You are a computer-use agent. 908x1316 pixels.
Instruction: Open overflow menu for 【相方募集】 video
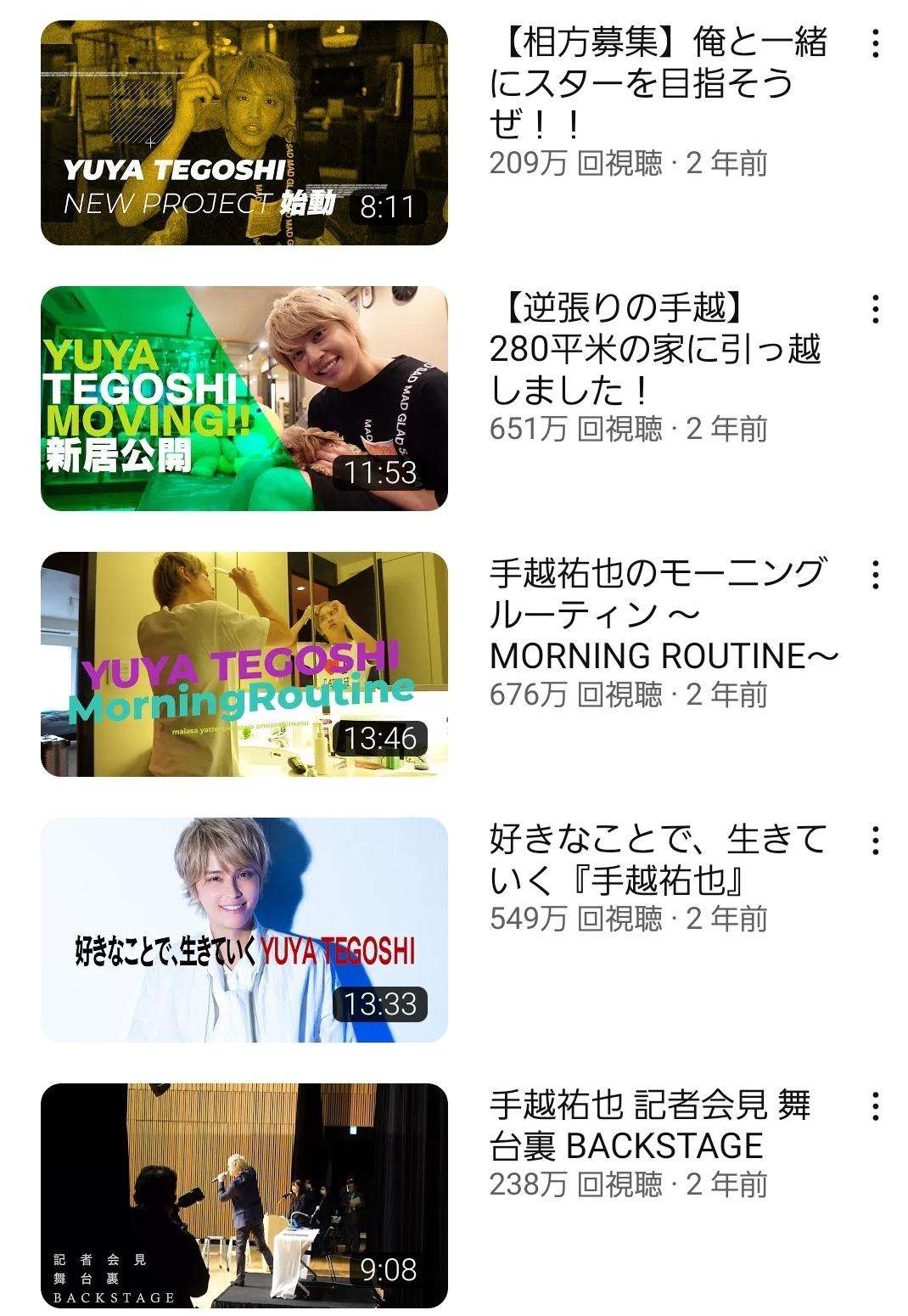[x=875, y=43]
